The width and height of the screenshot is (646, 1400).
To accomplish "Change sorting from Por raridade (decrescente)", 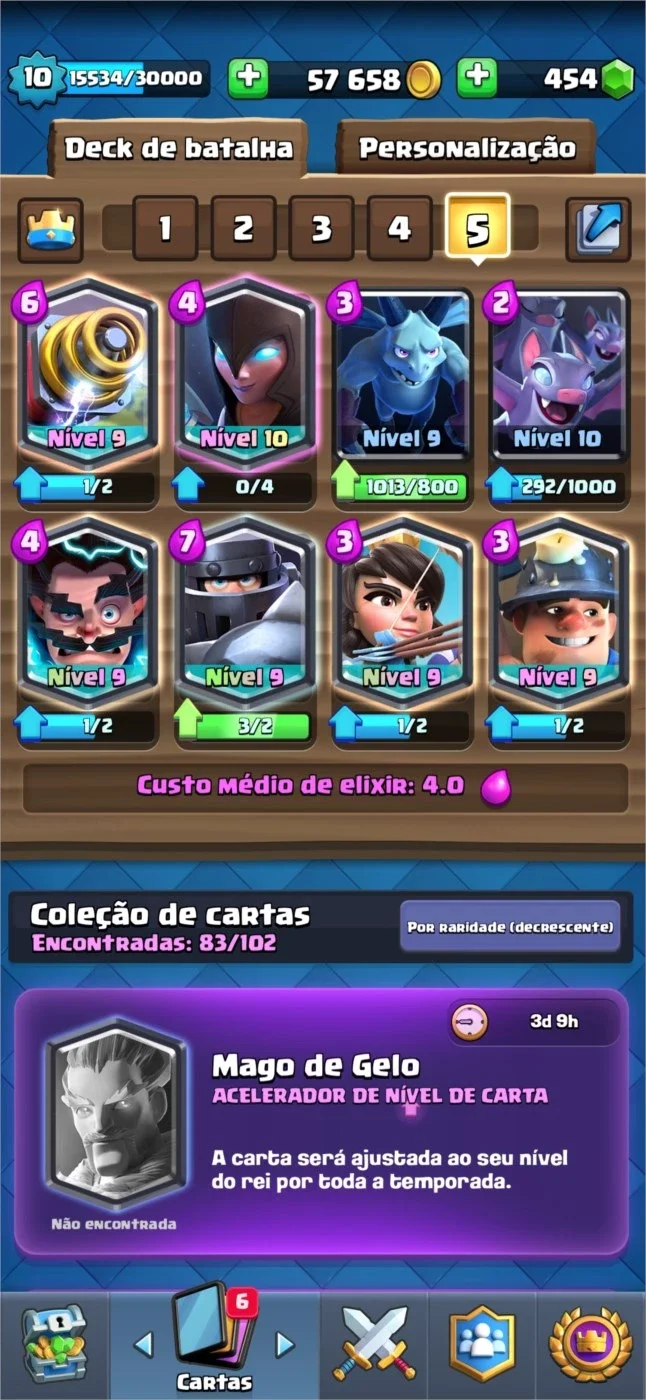I will [510, 927].
